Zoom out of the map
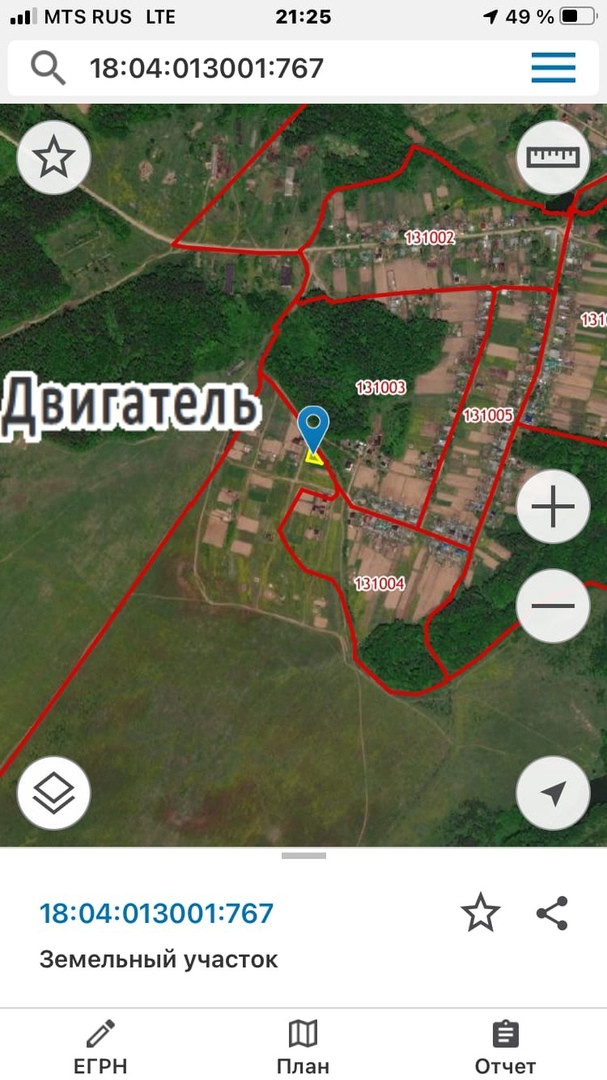This screenshot has width=607, height=1080. 553,606
